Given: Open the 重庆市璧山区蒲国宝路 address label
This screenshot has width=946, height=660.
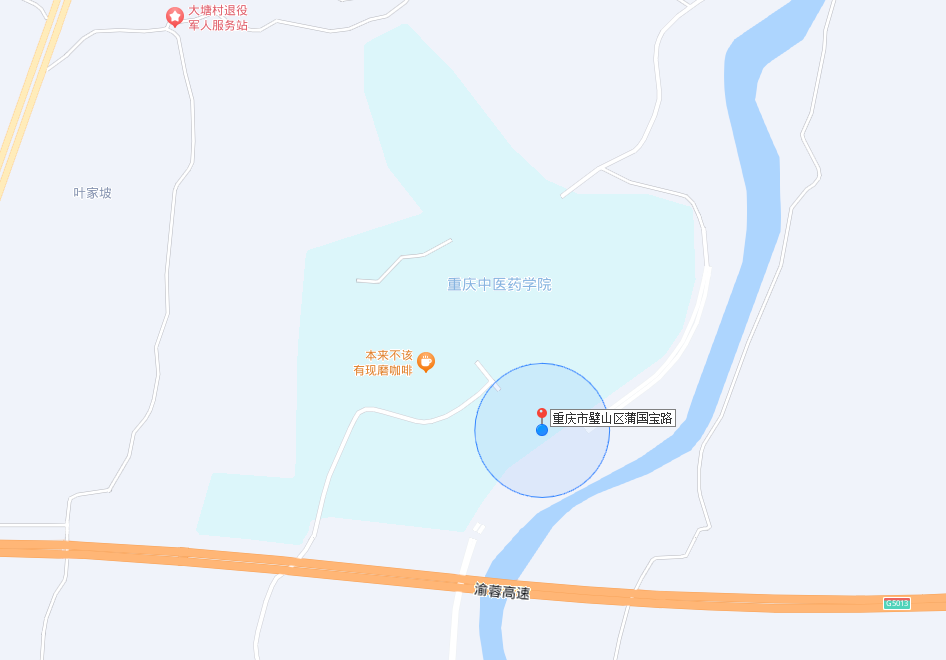Looking at the screenshot, I should tap(613, 418).
